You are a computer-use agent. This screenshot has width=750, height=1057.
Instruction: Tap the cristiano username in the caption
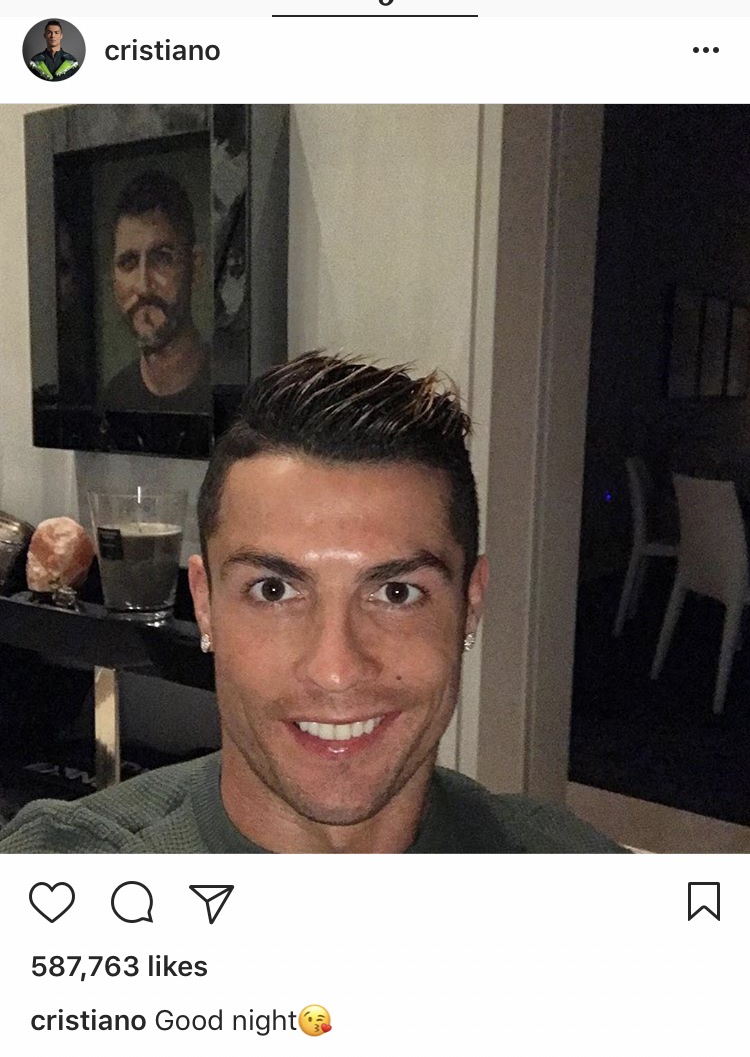pyautogui.click(x=88, y=1021)
